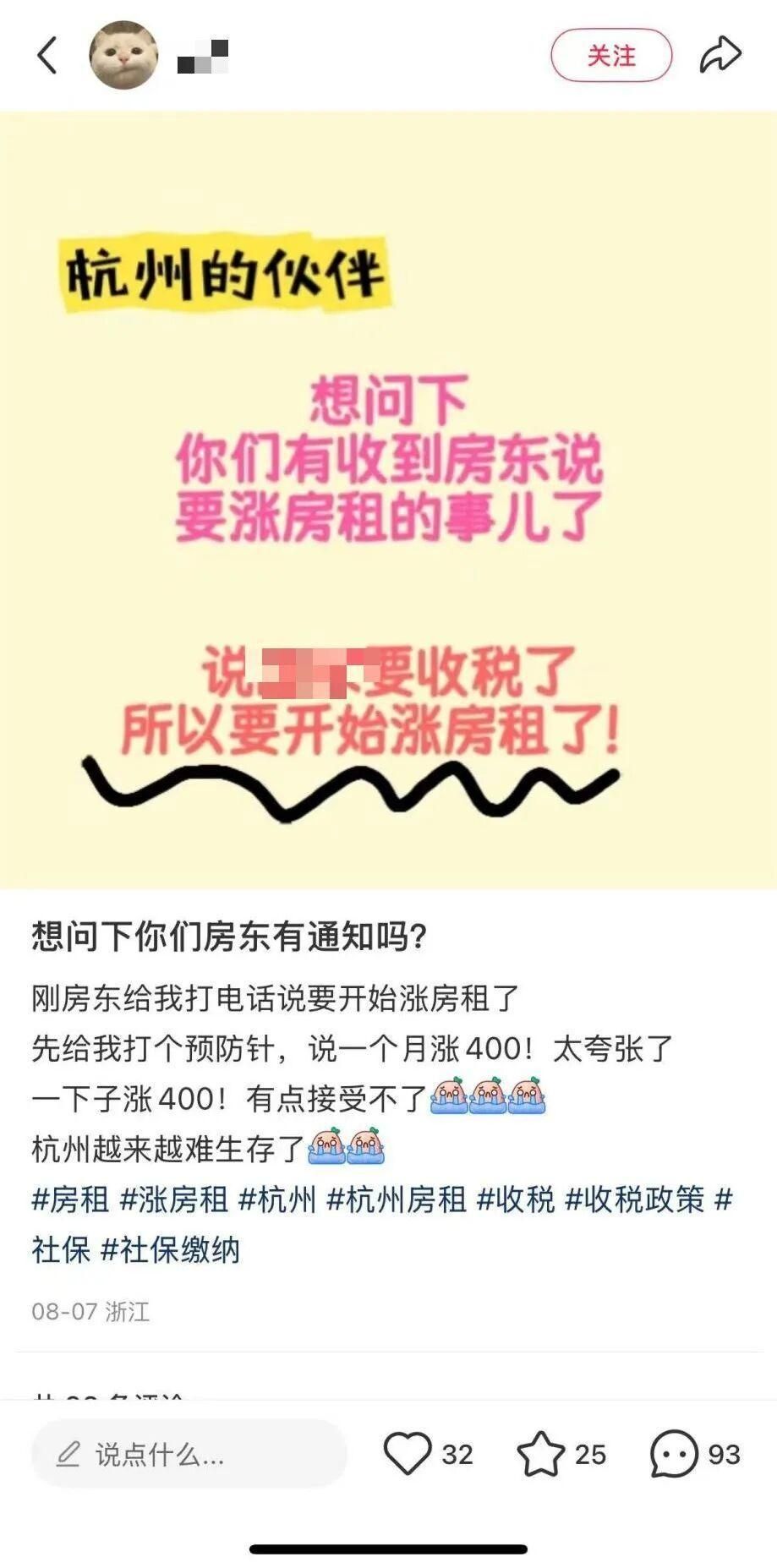Share this post with the arrow icon

point(720,56)
